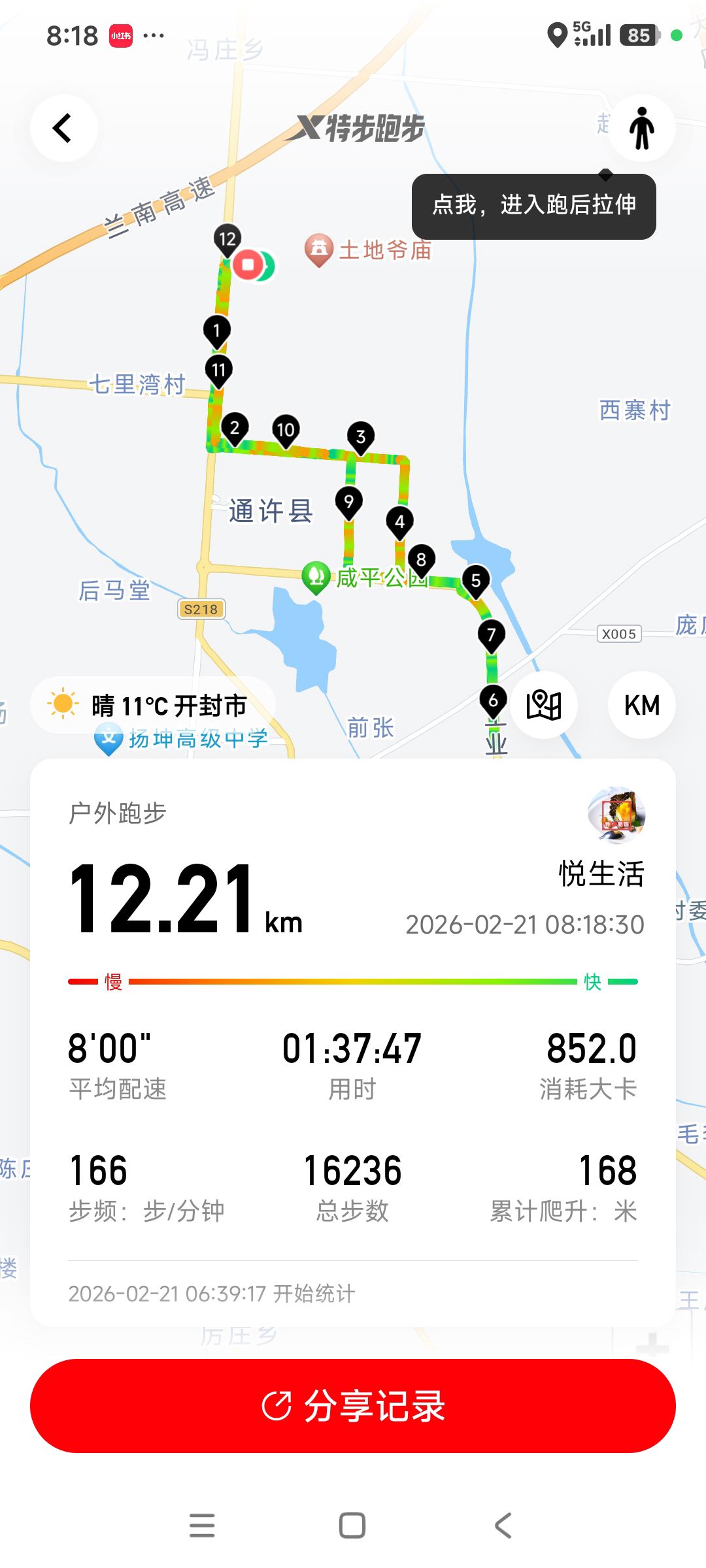Go to the system home screen
This screenshot has height=1568, width=706.
(352, 1526)
